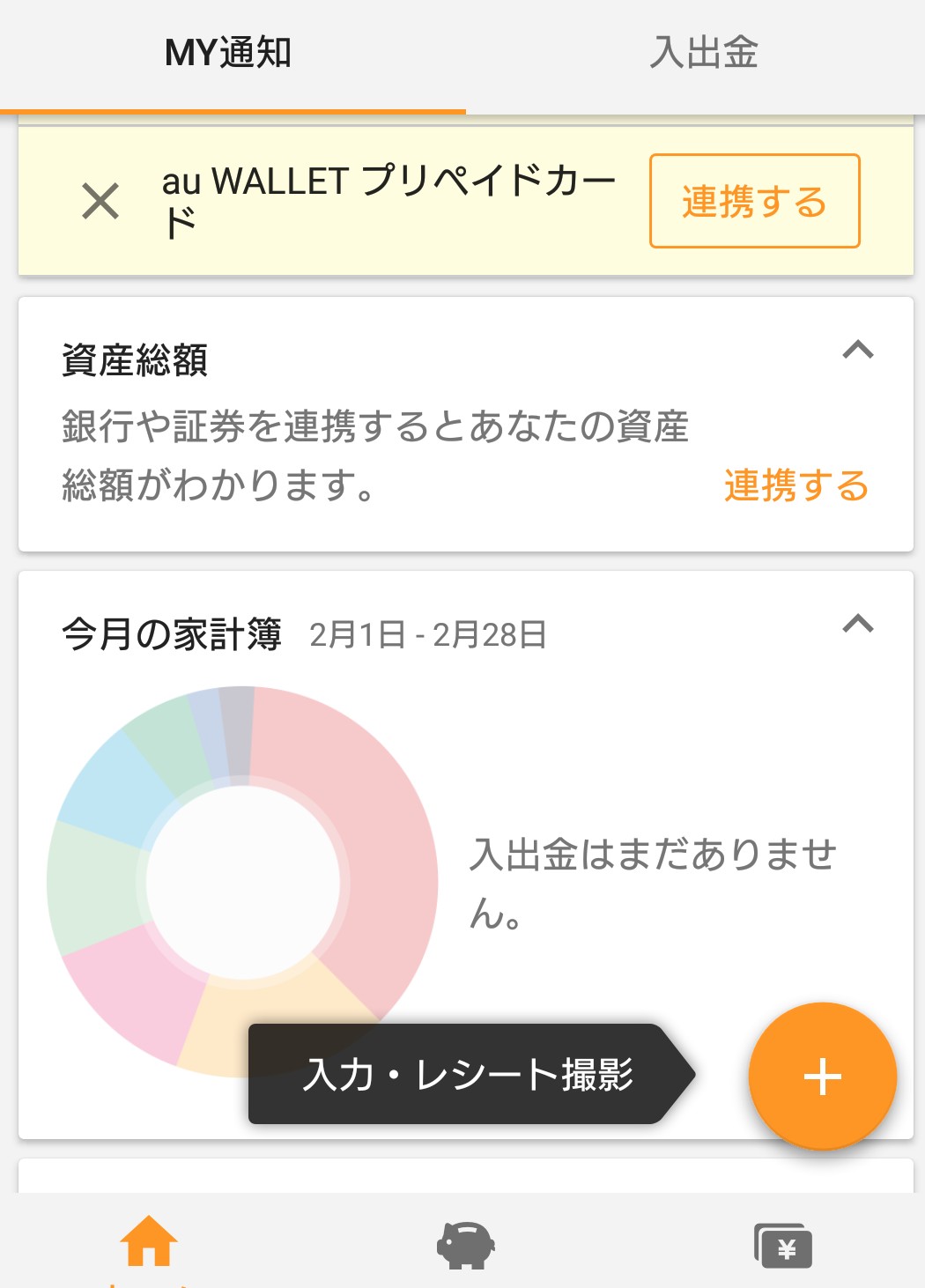Dismiss the au WALLET prepaid card banner
This screenshot has height=1288, width=925.
100,201
